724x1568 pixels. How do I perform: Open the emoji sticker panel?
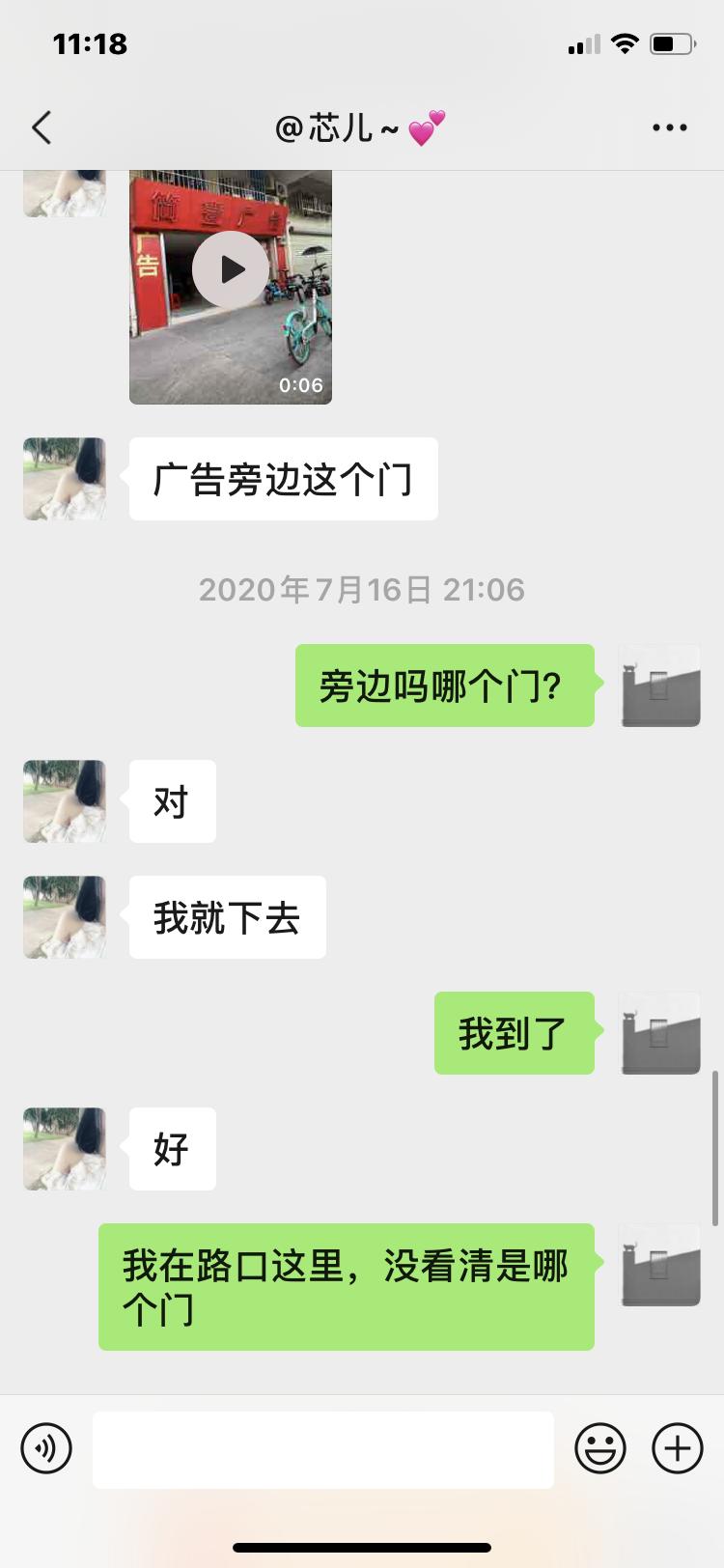600,1448
